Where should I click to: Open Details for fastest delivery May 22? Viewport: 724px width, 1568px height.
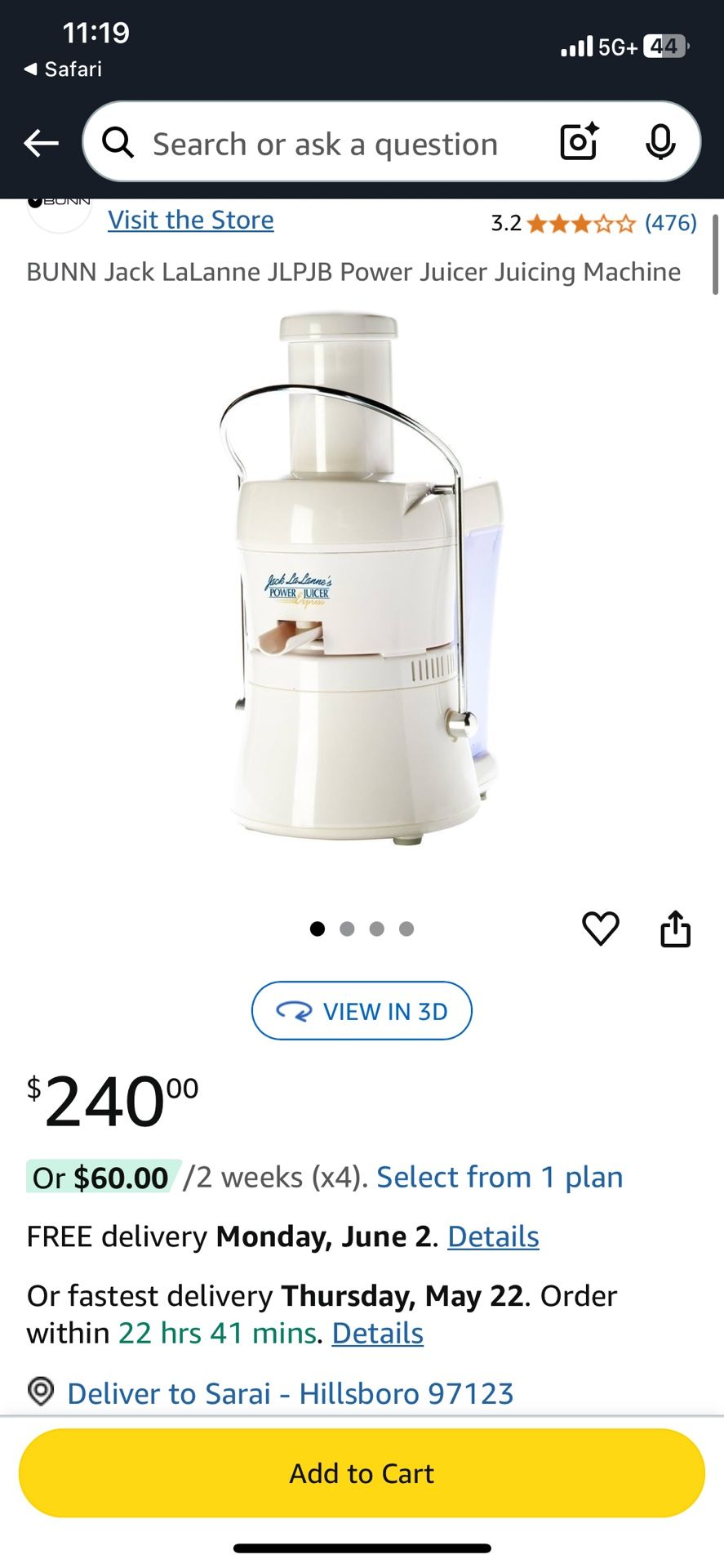coord(377,1334)
